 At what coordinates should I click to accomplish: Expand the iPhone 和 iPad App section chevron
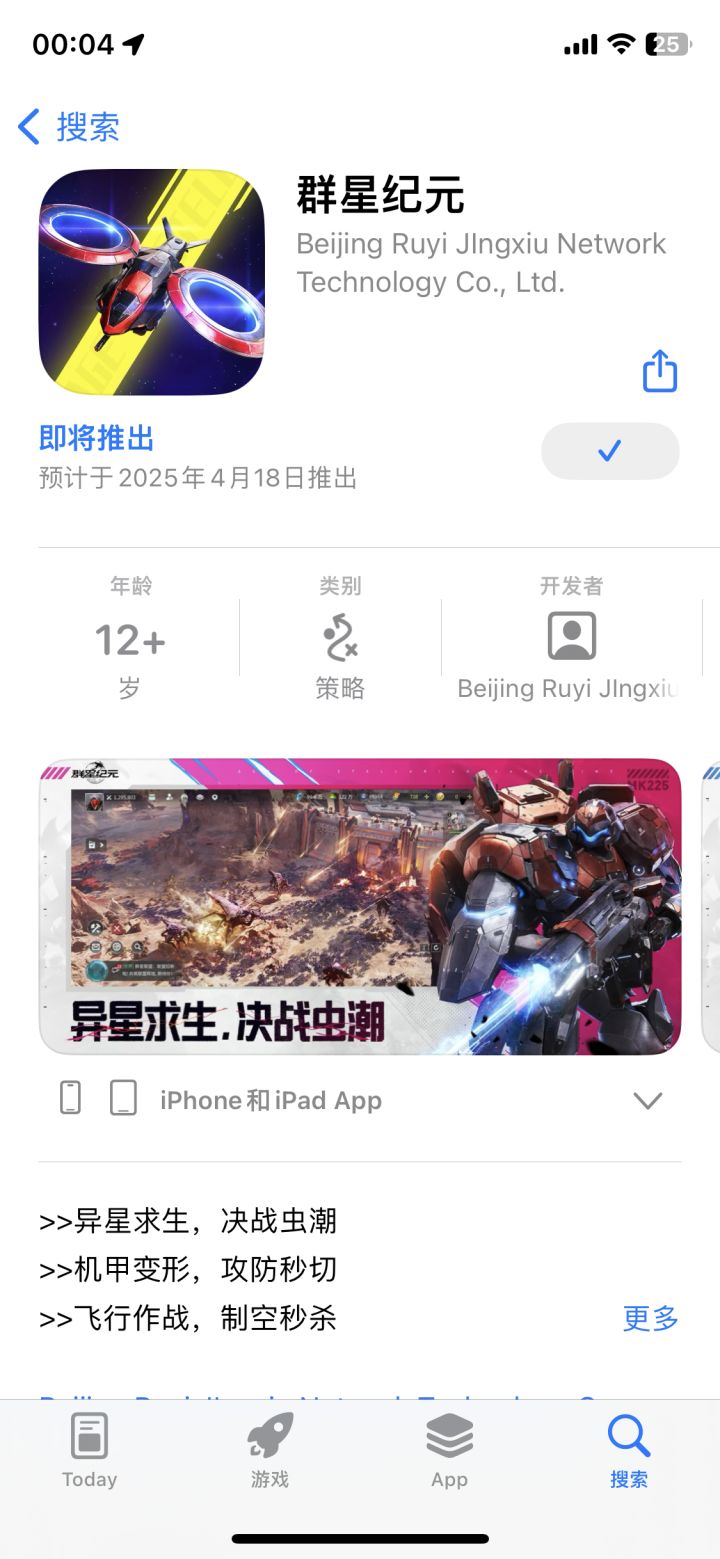pos(646,1100)
